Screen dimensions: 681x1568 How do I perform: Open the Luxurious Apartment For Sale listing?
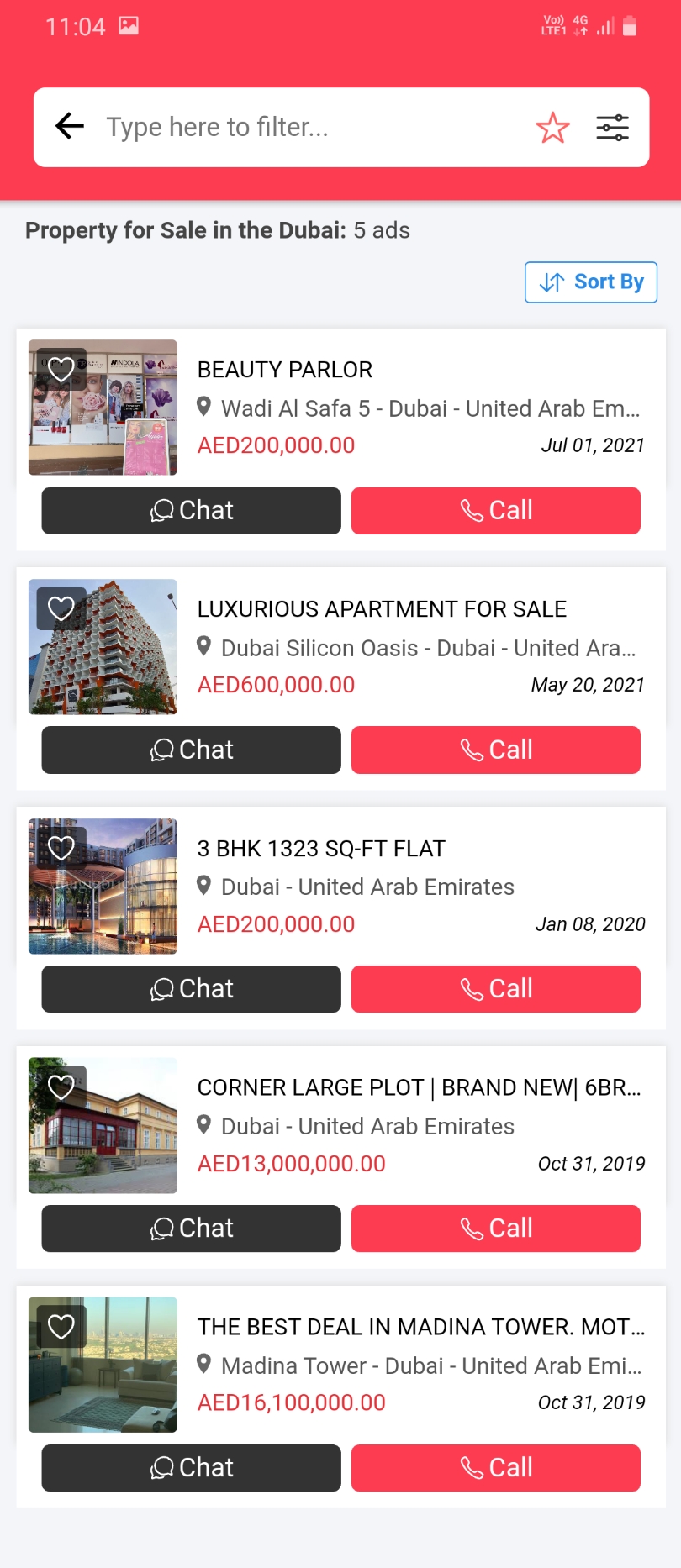click(382, 609)
